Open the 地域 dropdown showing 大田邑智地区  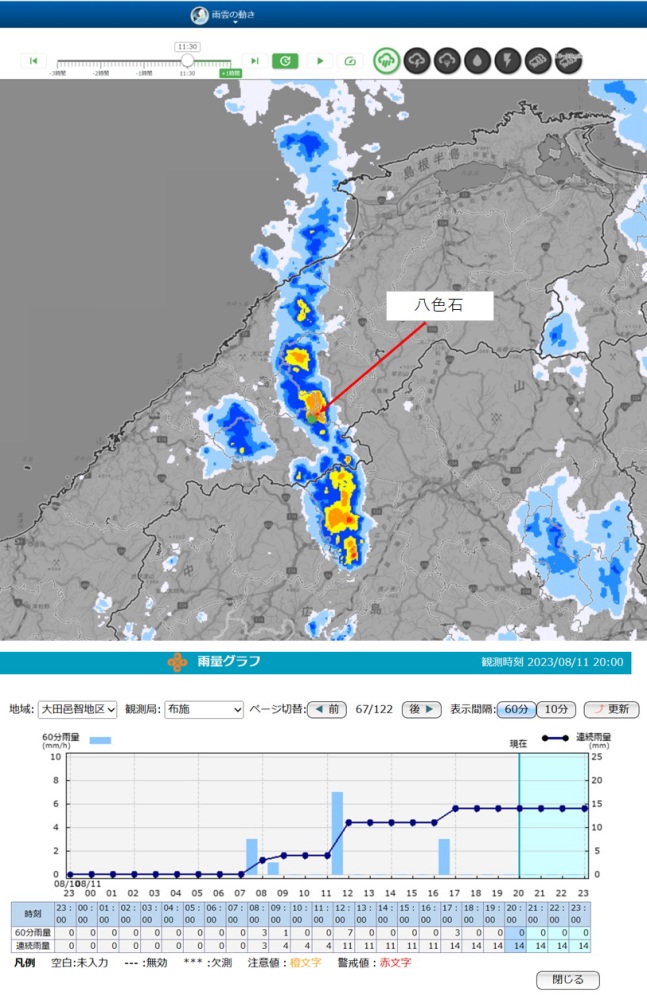pos(78,709)
